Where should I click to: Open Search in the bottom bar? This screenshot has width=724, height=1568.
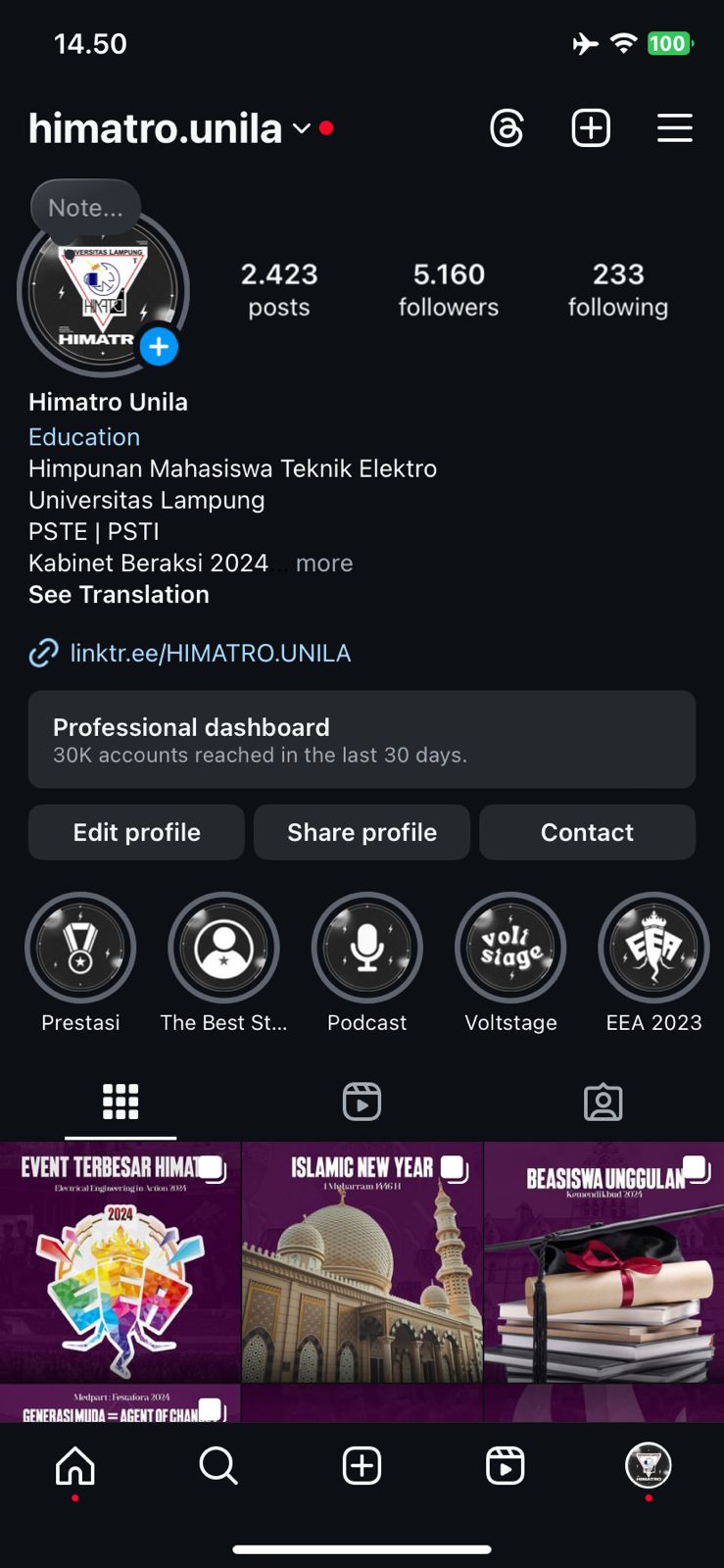217,1466
